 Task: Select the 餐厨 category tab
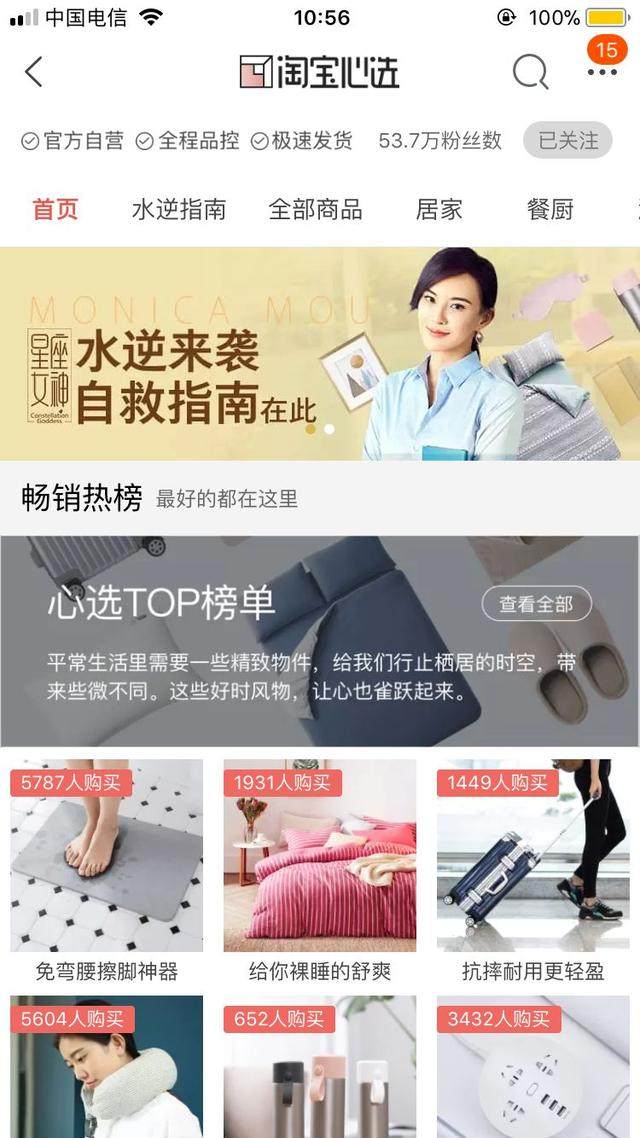coord(550,209)
